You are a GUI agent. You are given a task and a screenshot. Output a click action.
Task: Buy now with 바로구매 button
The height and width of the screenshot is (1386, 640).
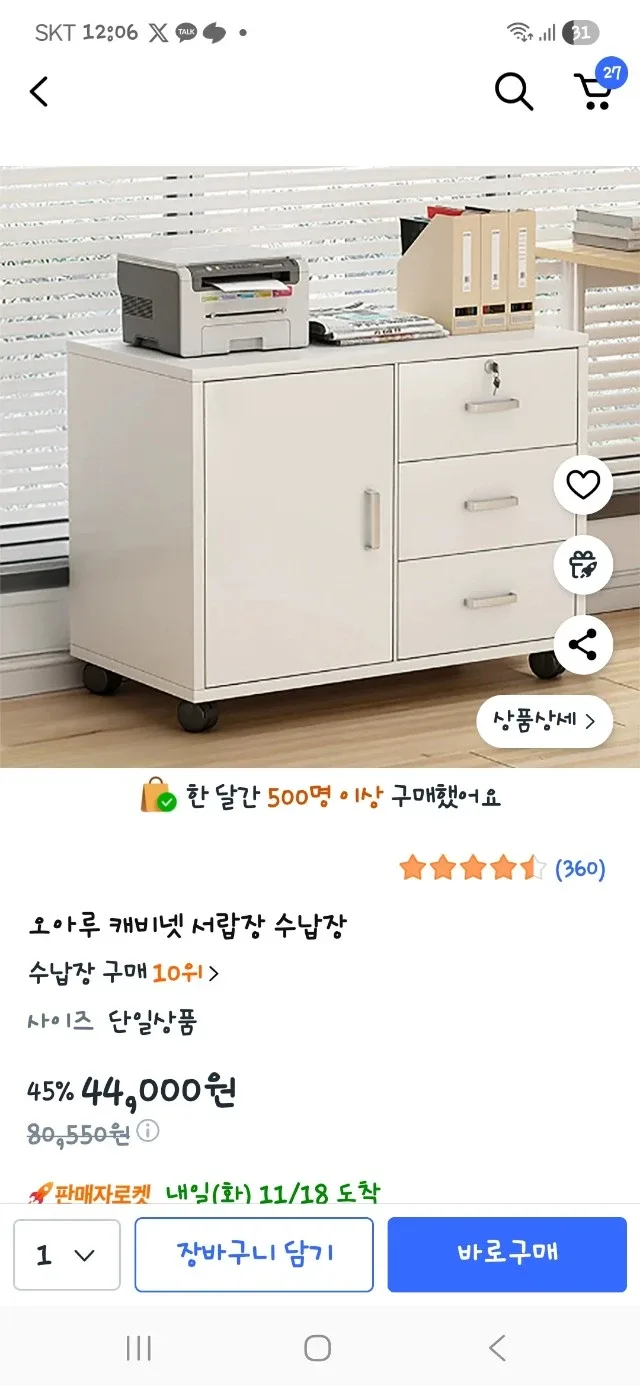click(x=507, y=1254)
